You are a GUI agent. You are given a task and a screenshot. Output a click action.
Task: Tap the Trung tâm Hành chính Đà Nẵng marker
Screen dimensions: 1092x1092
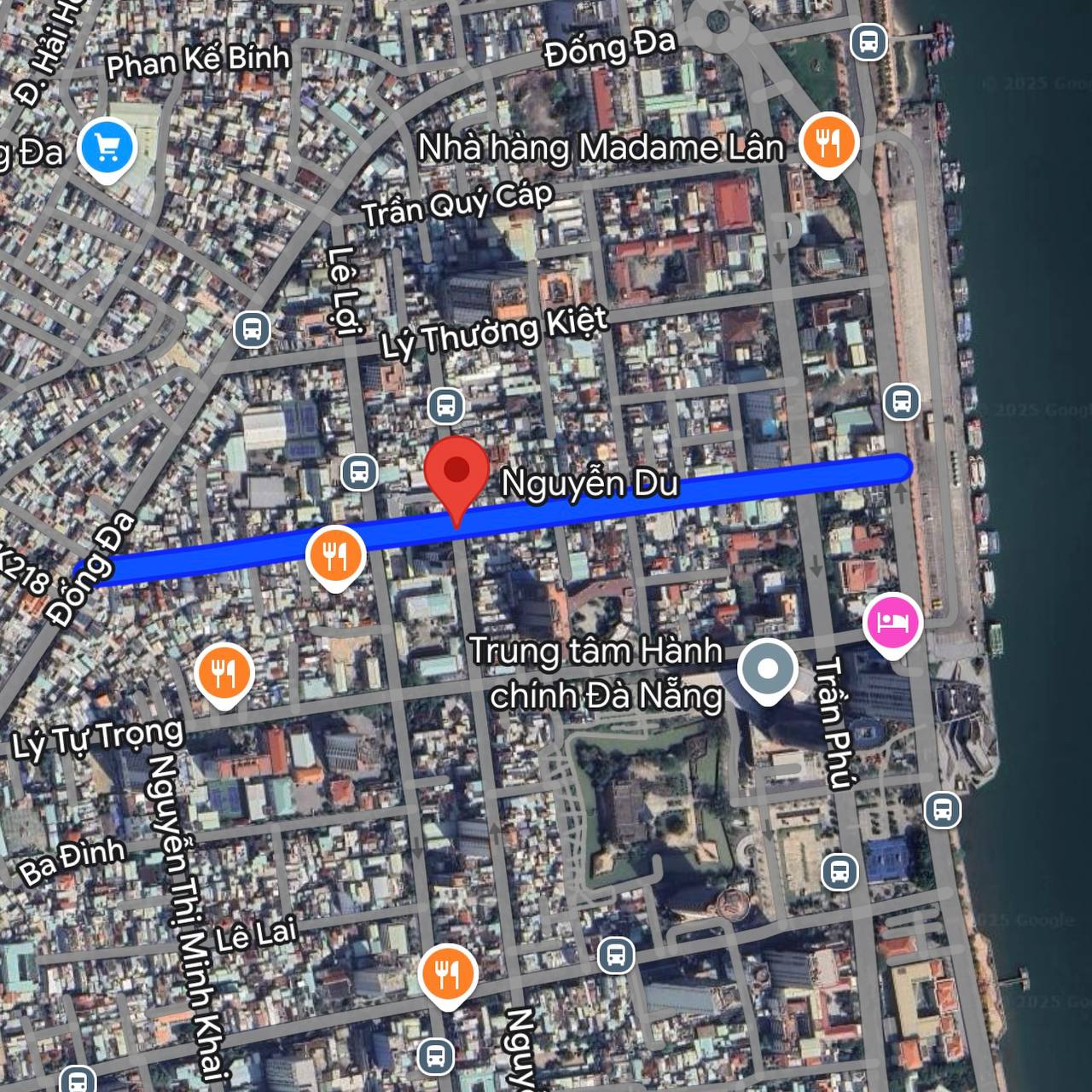click(767, 670)
